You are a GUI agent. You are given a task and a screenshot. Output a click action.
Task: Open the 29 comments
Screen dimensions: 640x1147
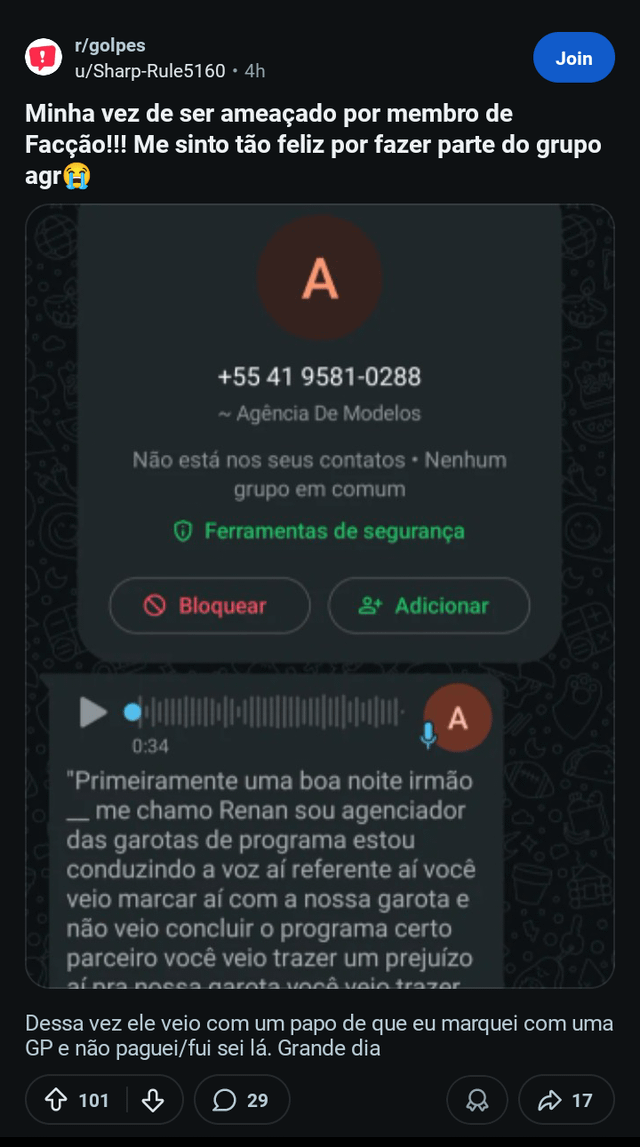click(x=241, y=1100)
